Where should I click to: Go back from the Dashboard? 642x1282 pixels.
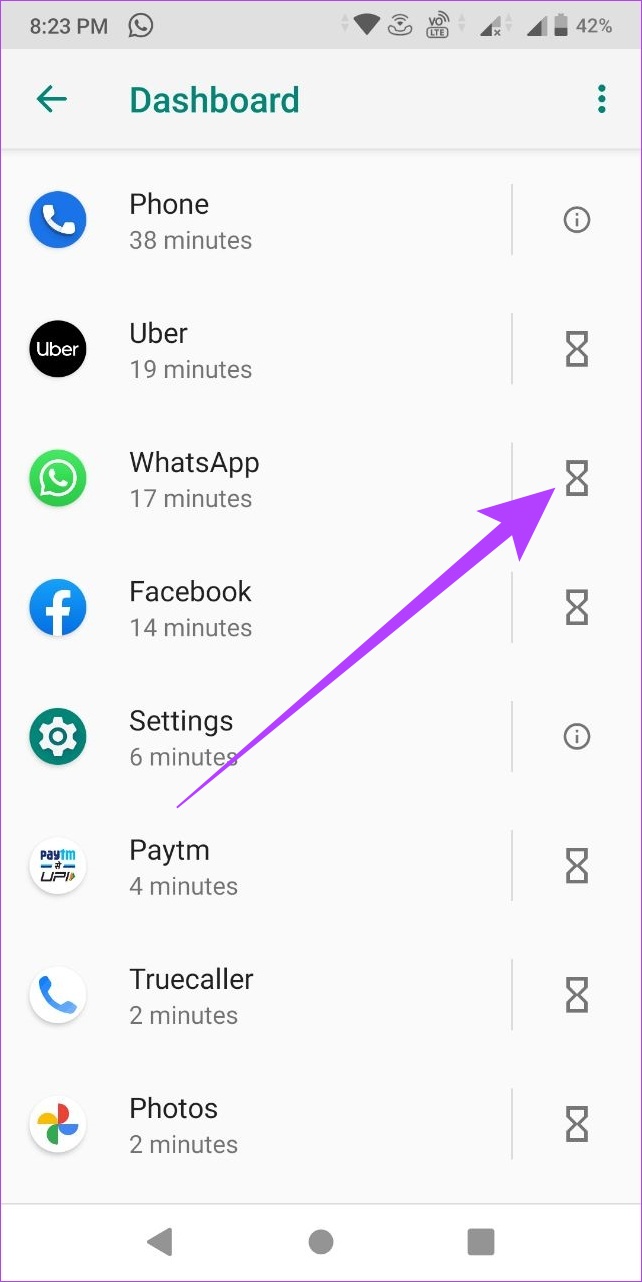tap(51, 99)
